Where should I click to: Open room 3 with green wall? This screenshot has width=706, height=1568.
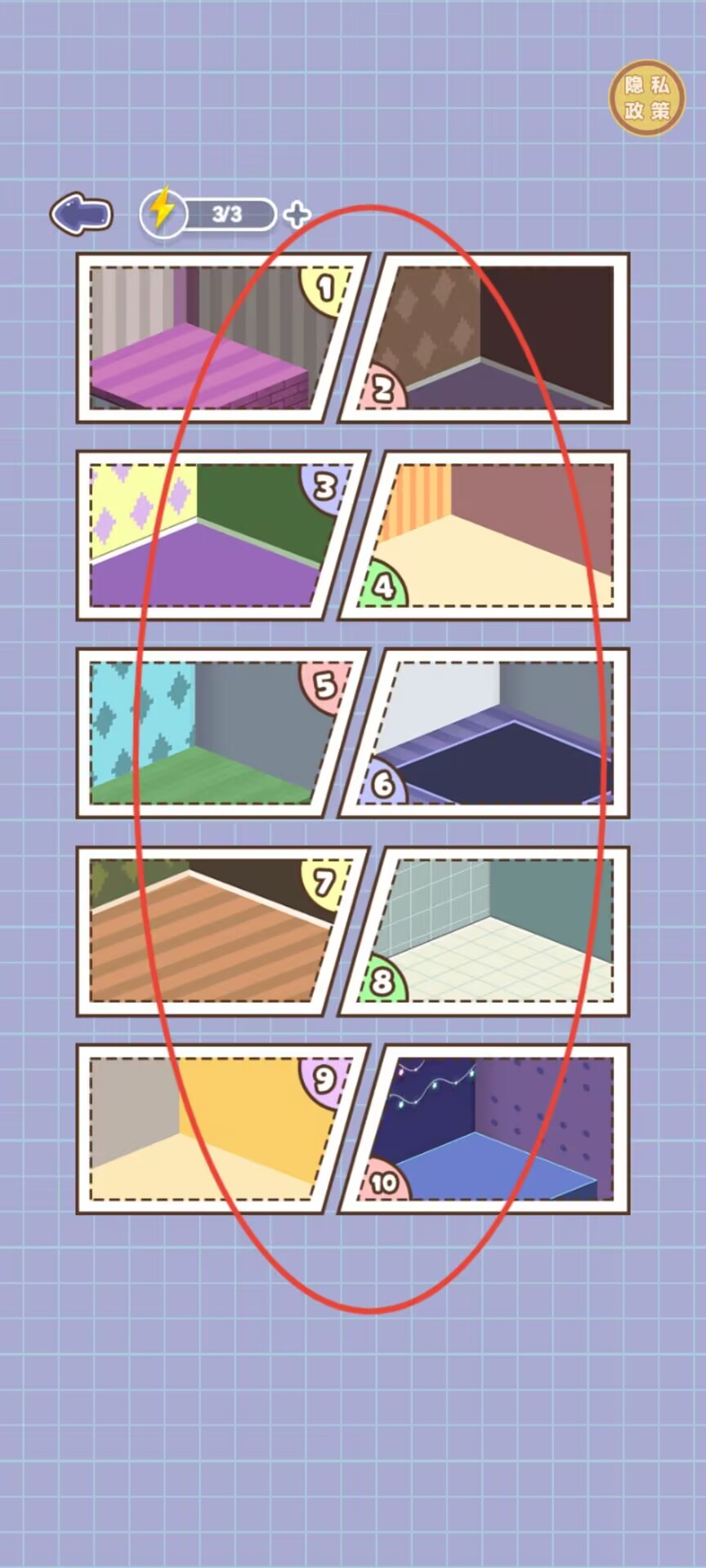click(x=212, y=535)
